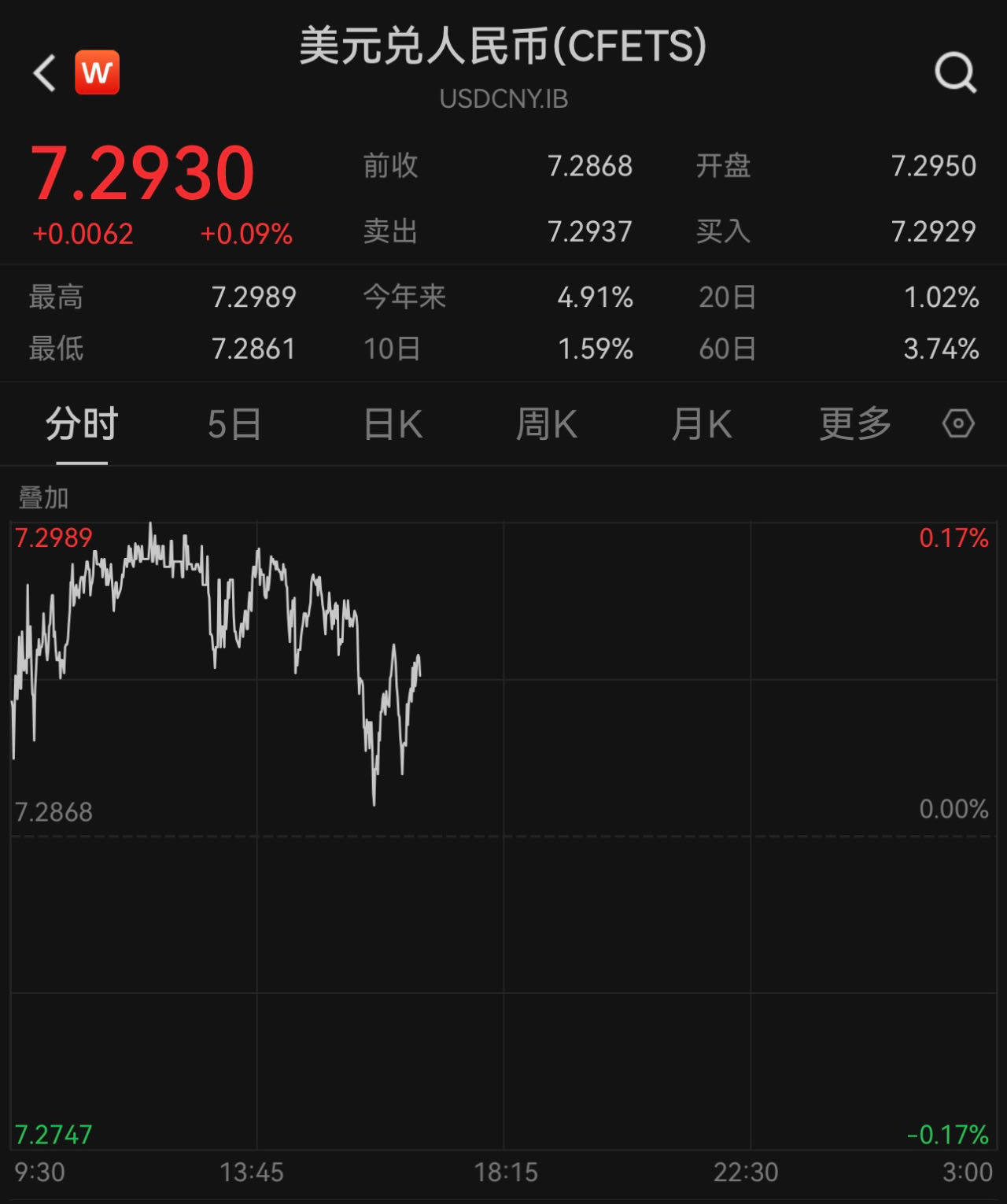Viewport: 1007px width, 1204px height.
Task: Open the search magnifier icon
Action: tap(955, 73)
